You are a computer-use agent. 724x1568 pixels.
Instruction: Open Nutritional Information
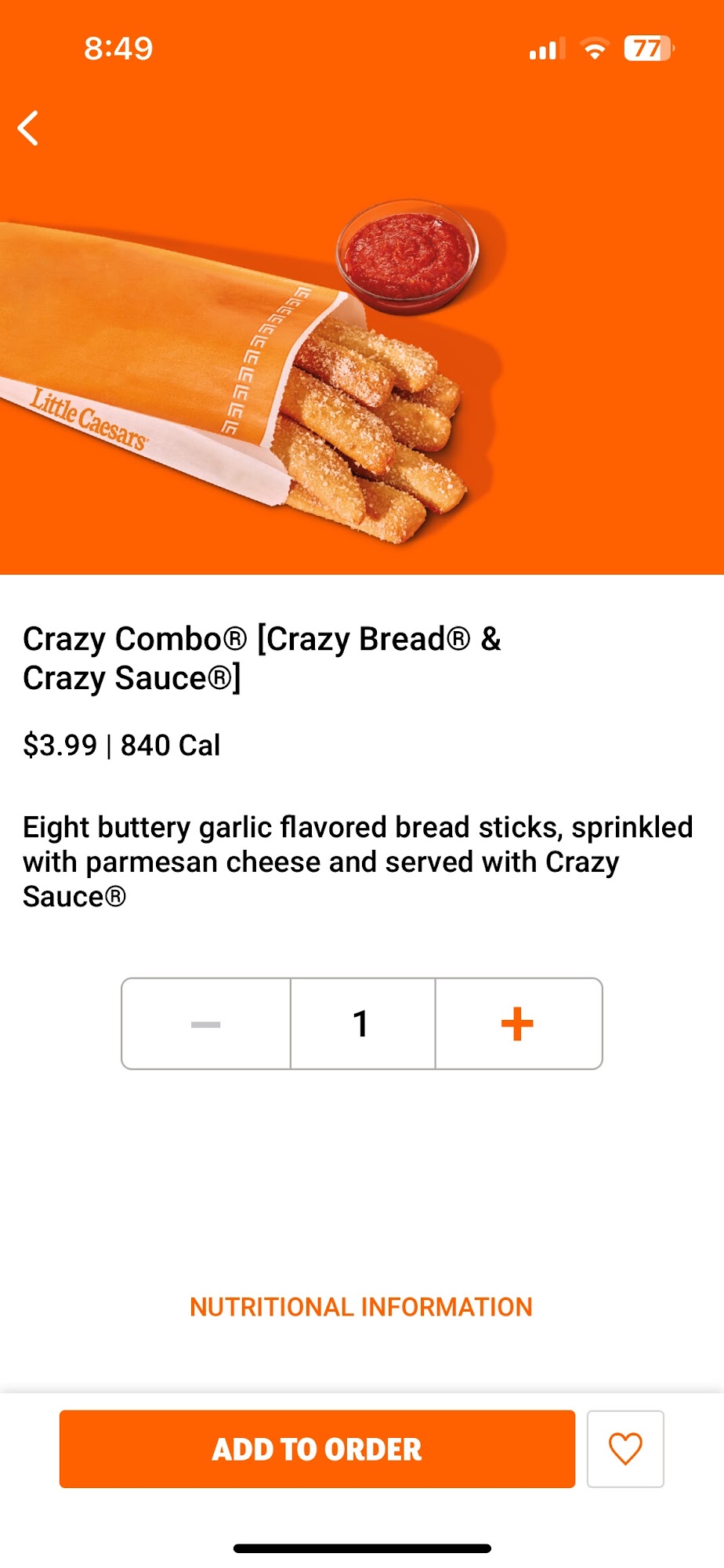[361, 1307]
